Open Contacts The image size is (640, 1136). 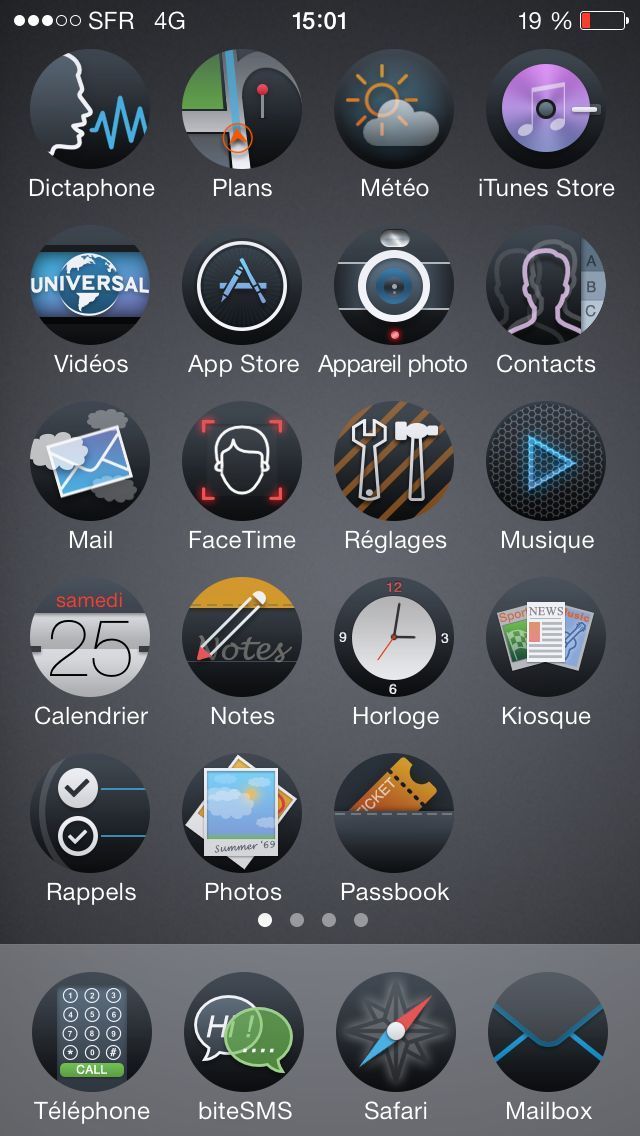546,286
